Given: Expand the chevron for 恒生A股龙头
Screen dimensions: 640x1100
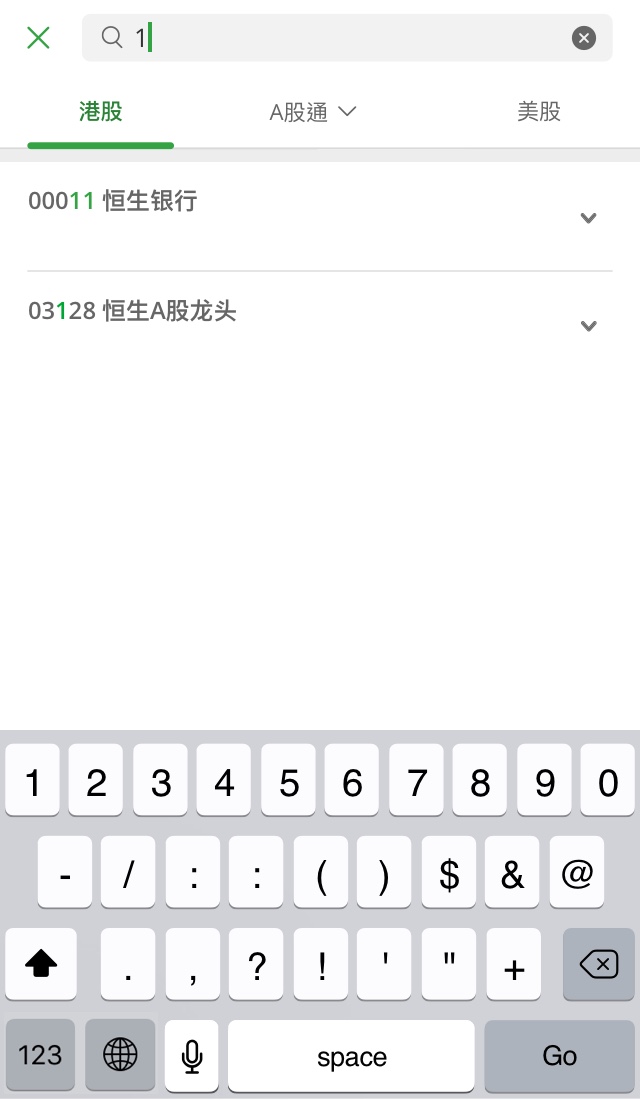Looking at the screenshot, I should pos(588,326).
